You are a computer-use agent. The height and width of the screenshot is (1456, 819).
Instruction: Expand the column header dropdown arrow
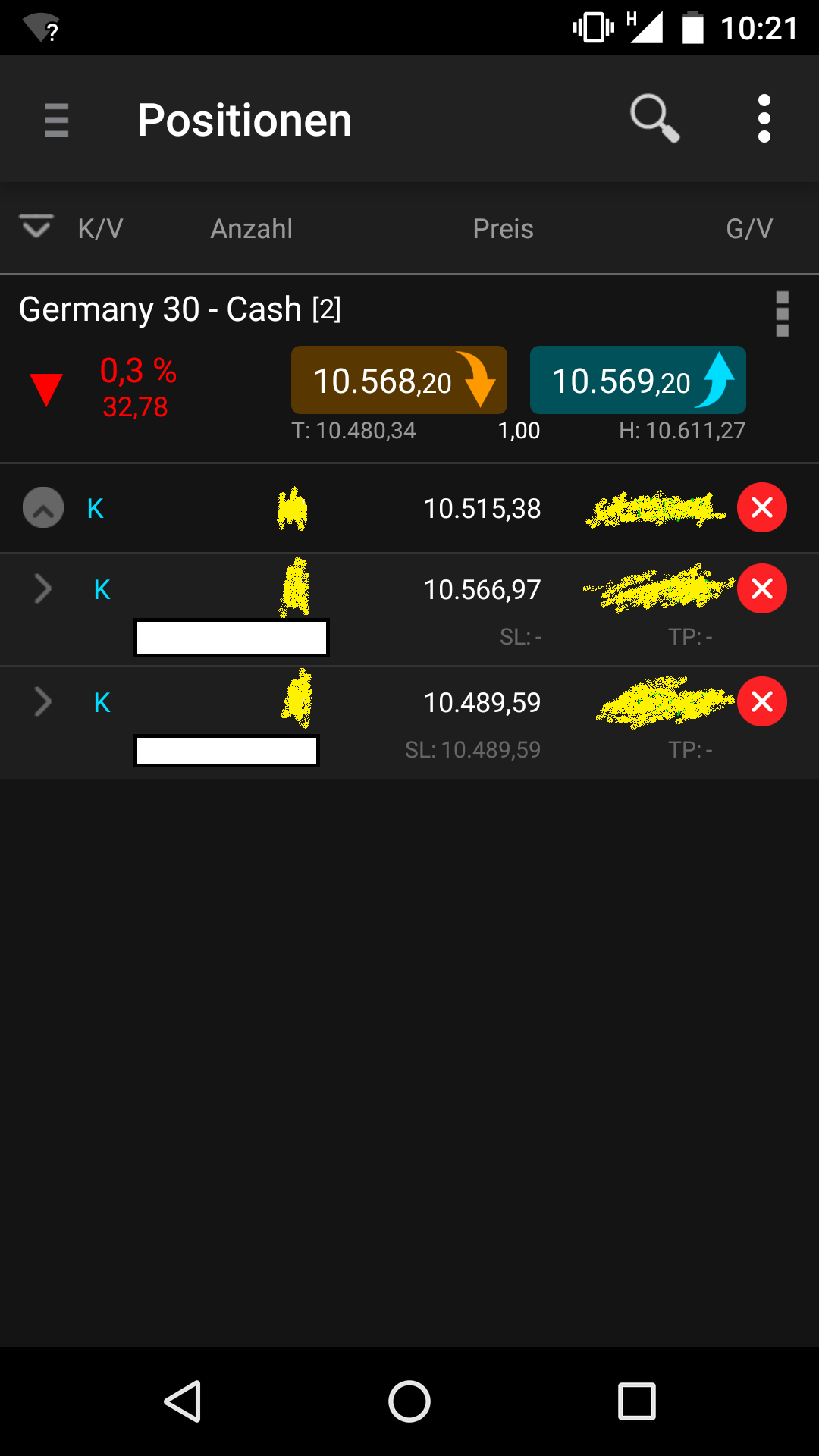(36, 227)
